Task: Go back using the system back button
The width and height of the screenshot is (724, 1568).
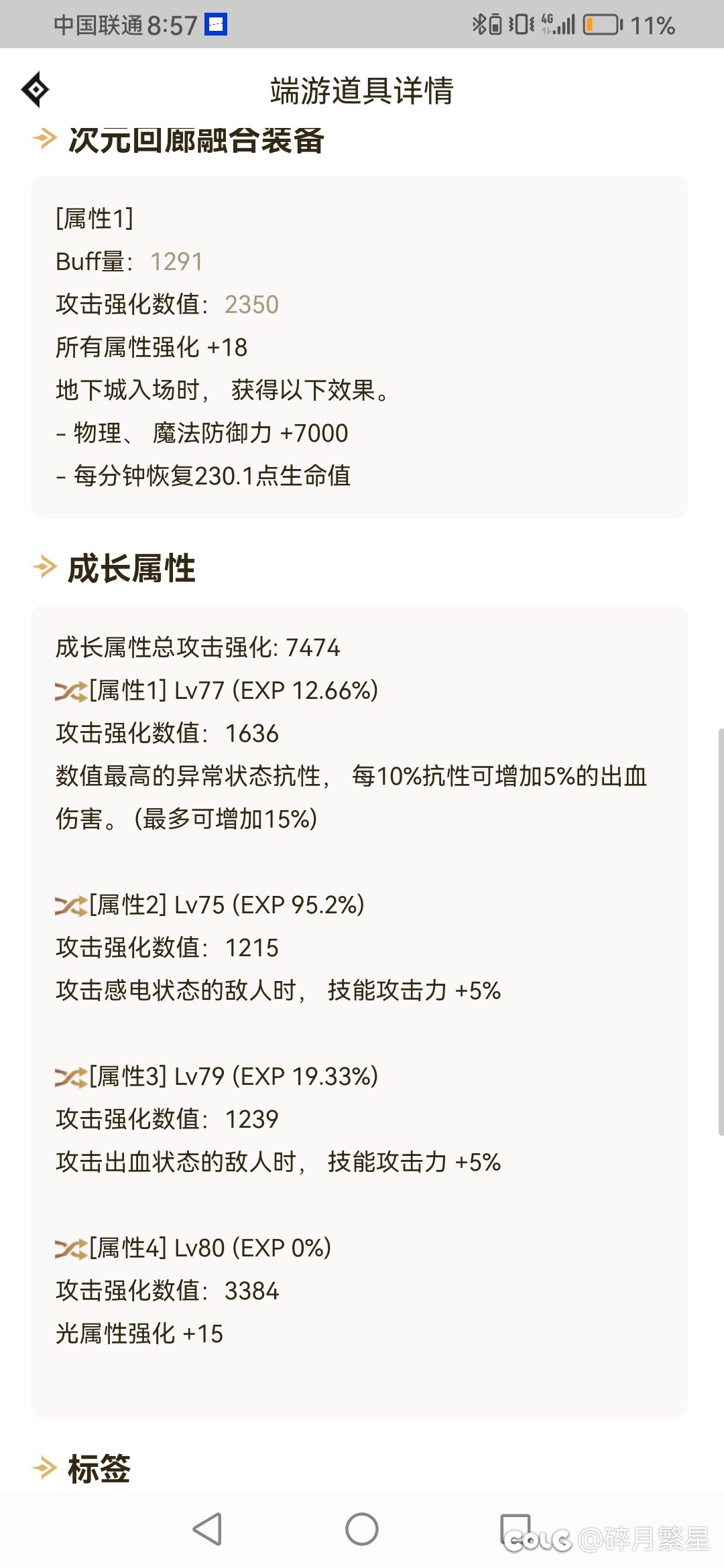Action: pos(207,1528)
